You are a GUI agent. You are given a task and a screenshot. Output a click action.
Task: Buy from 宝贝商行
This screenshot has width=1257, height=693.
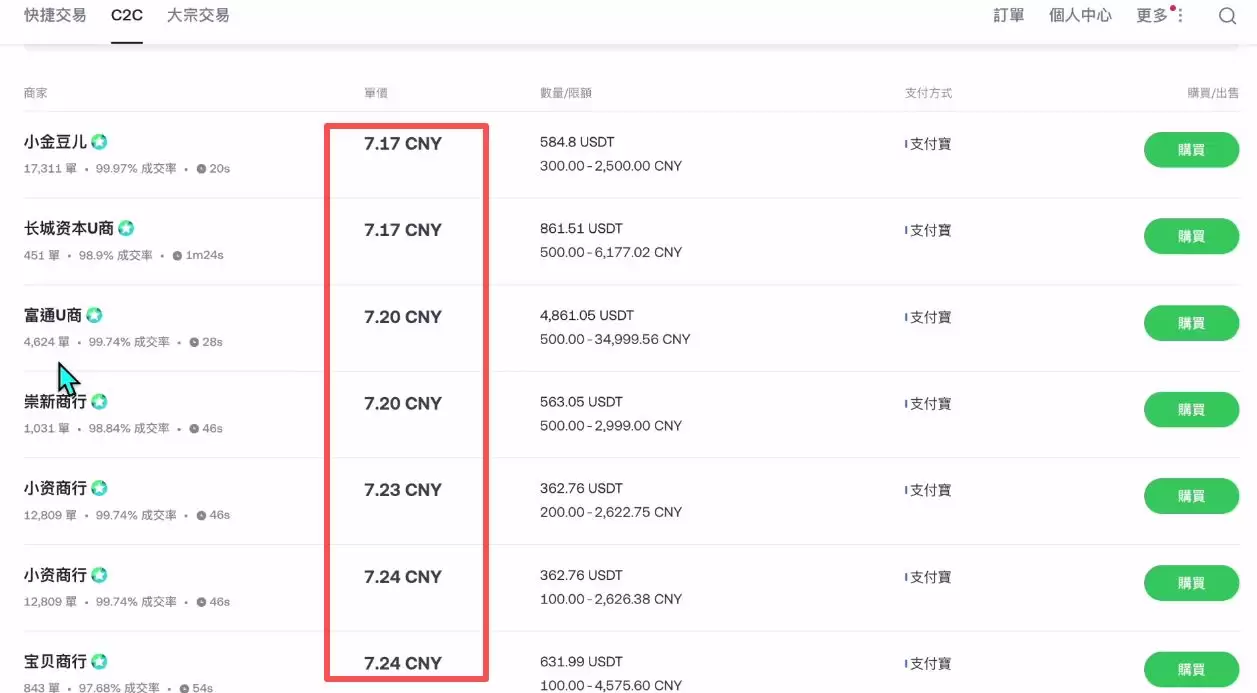point(1191,670)
